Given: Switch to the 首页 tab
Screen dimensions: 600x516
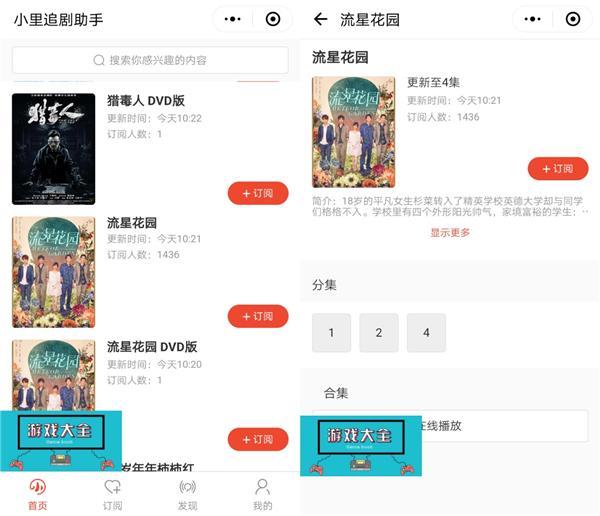Looking at the screenshot, I should point(37,494).
